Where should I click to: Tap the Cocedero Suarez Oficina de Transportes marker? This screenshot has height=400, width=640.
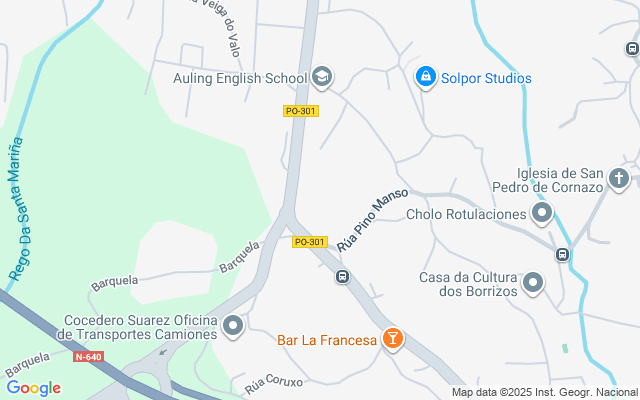(x=234, y=325)
